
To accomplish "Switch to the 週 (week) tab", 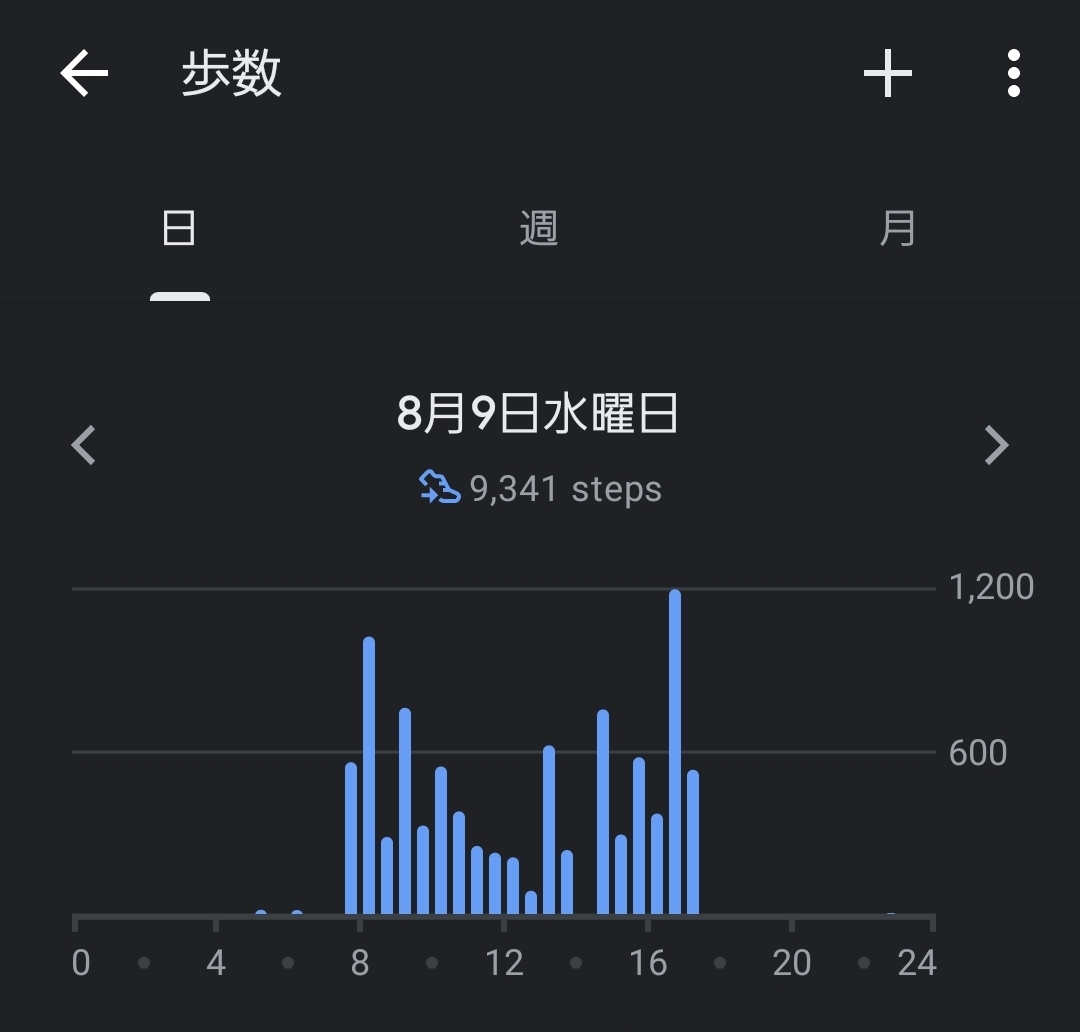I will (x=538, y=229).
